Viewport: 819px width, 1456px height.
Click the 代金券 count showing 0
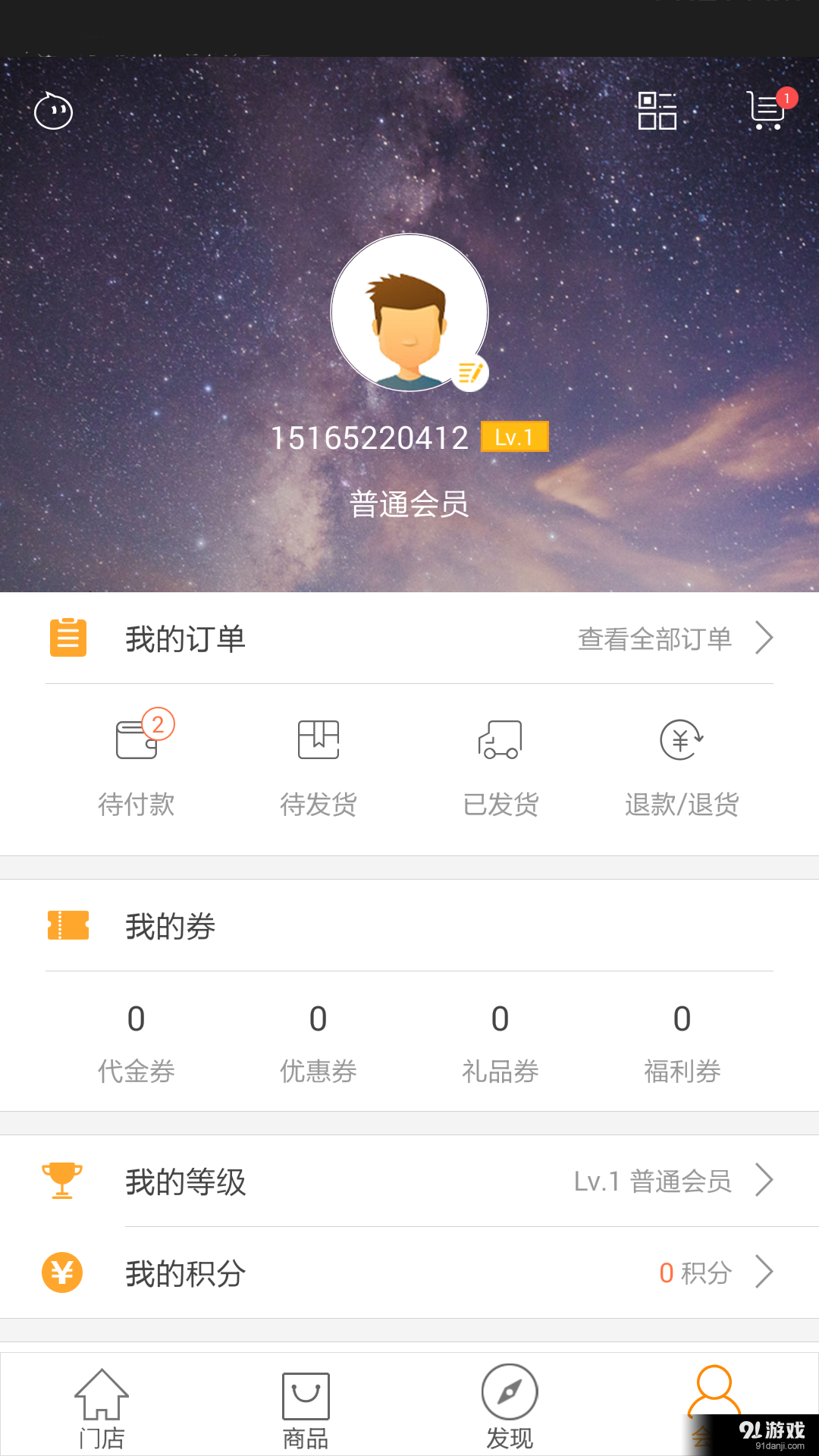point(136,1020)
